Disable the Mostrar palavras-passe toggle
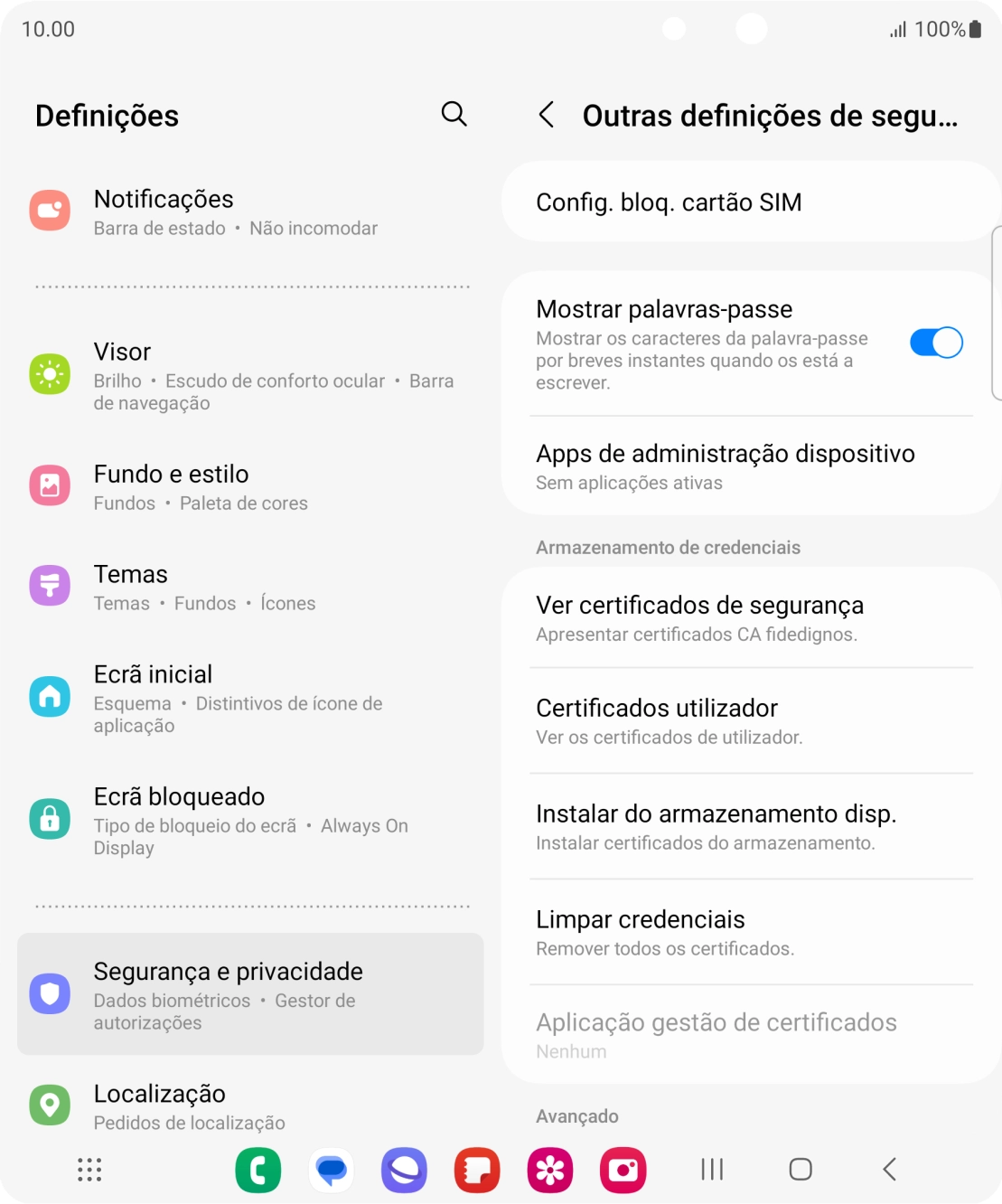This screenshot has width=1002, height=1204. pyautogui.click(x=935, y=342)
